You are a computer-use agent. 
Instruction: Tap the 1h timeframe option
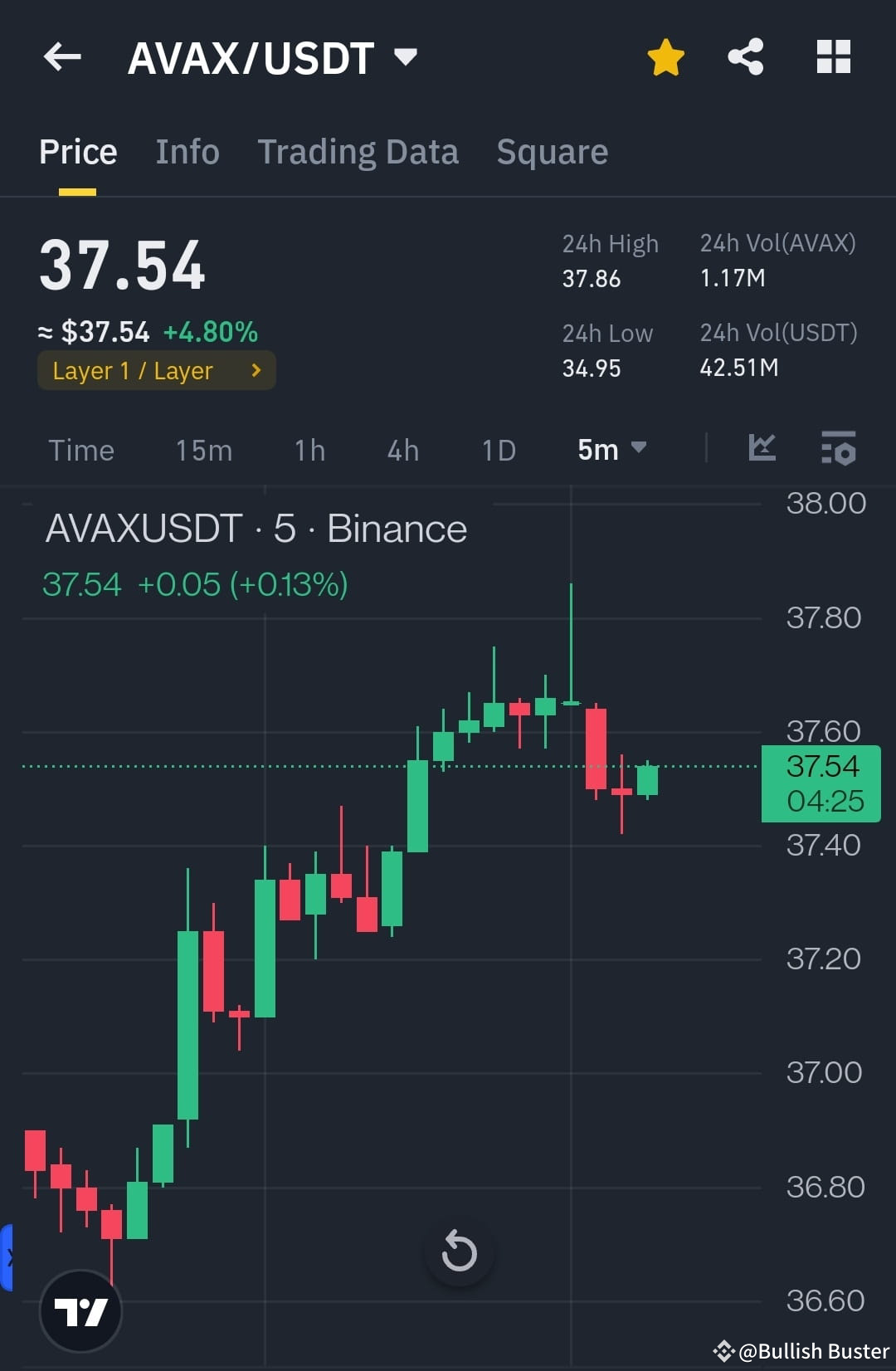pos(308,450)
